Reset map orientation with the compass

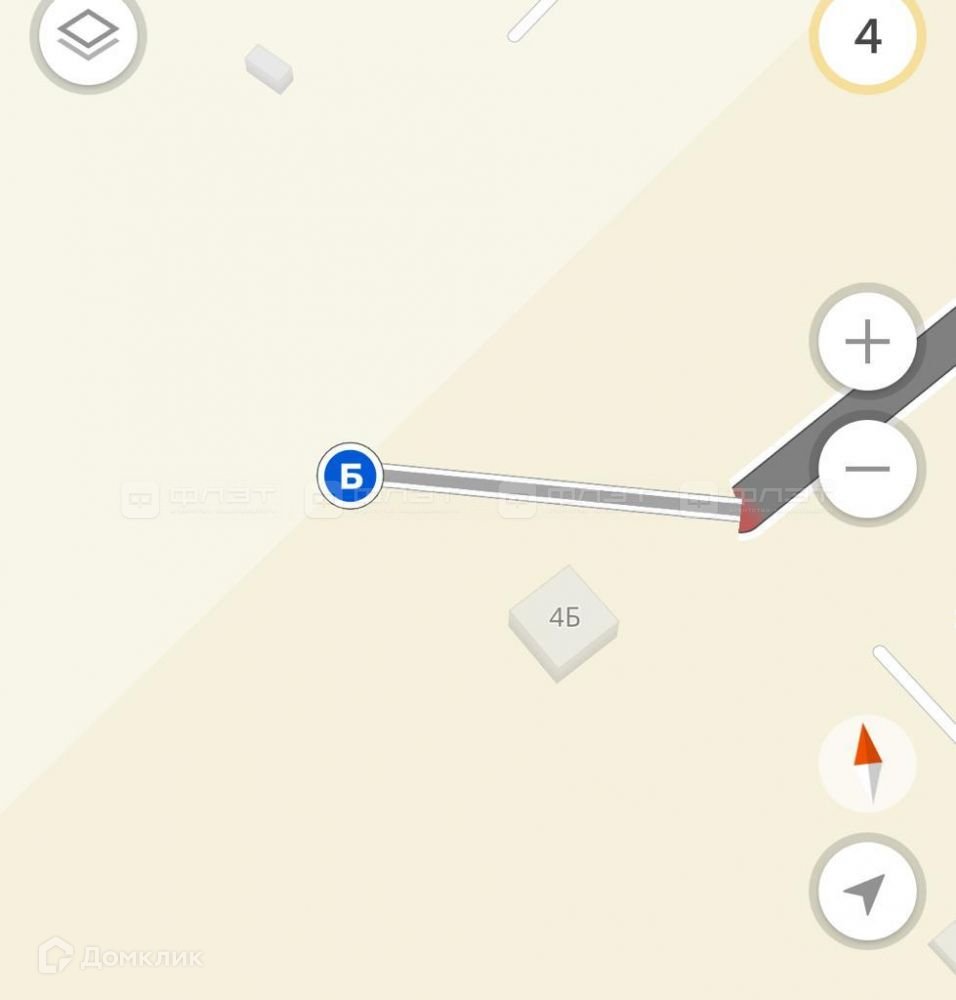pyautogui.click(x=866, y=763)
